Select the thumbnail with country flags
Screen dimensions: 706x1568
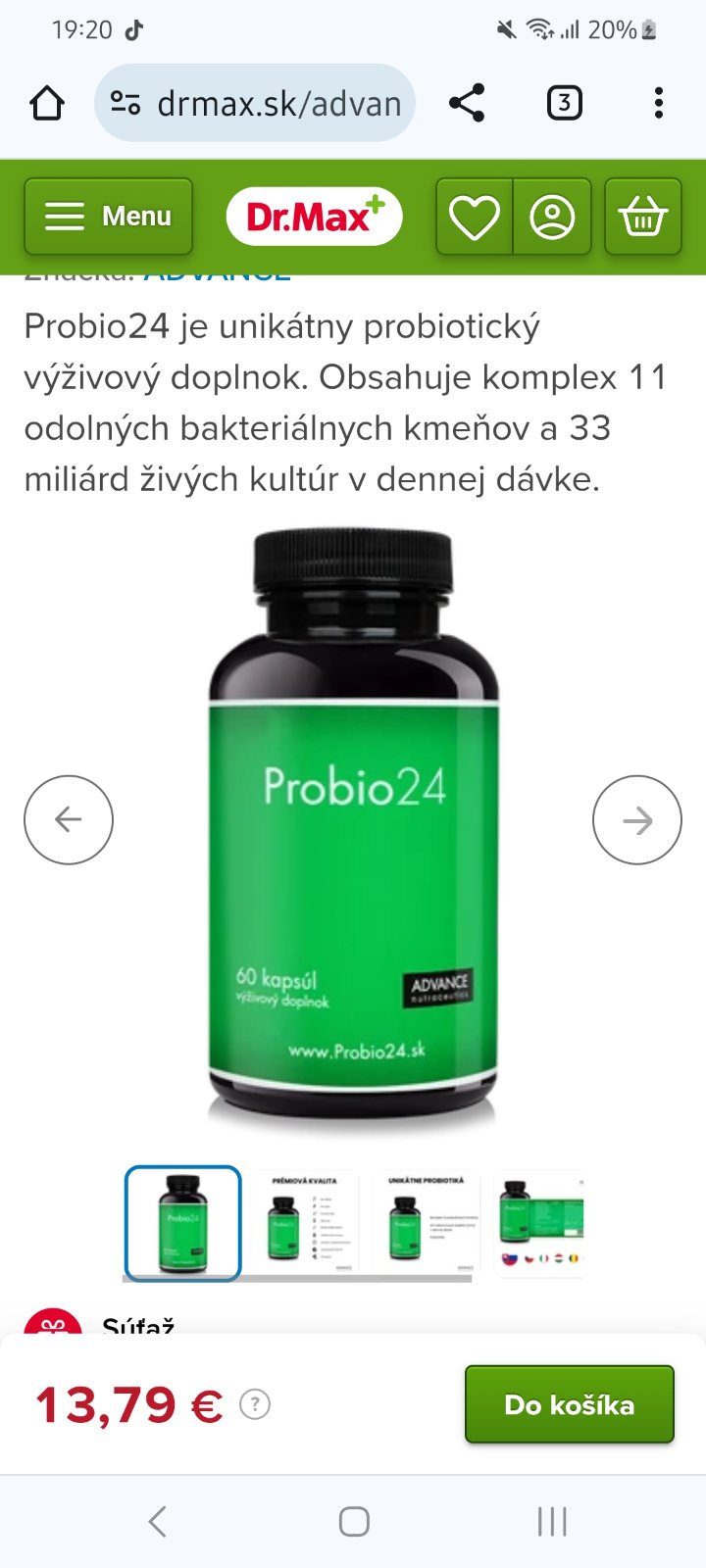(539, 1222)
